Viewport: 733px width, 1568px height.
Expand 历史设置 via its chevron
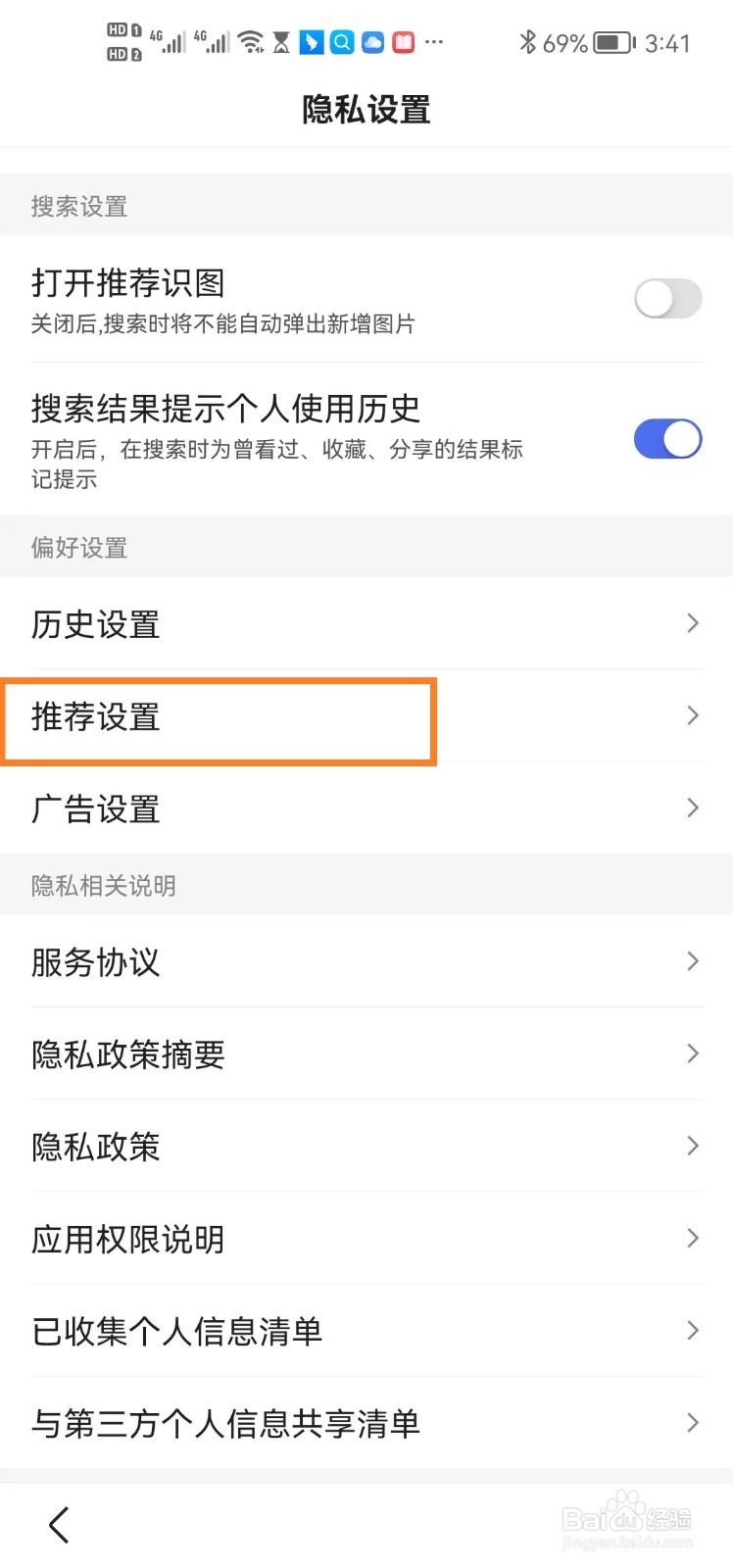click(693, 623)
